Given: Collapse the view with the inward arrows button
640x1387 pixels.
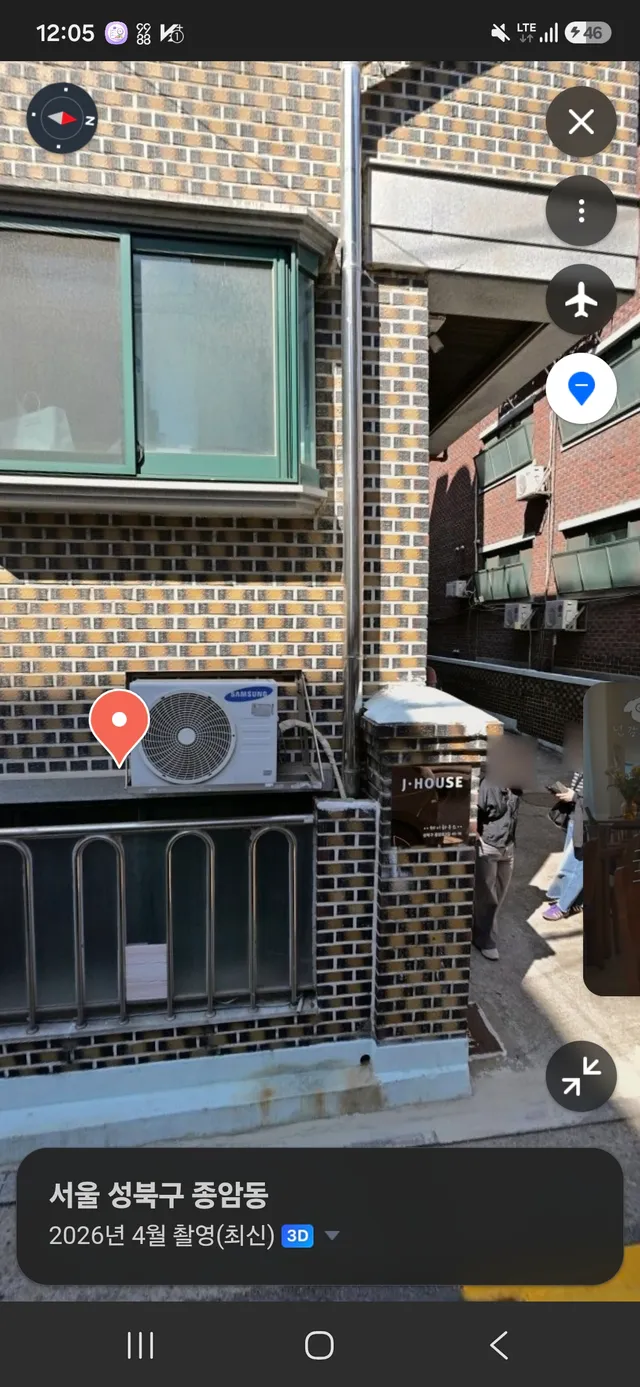Looking at the screenshot, I should point(581,1076).
